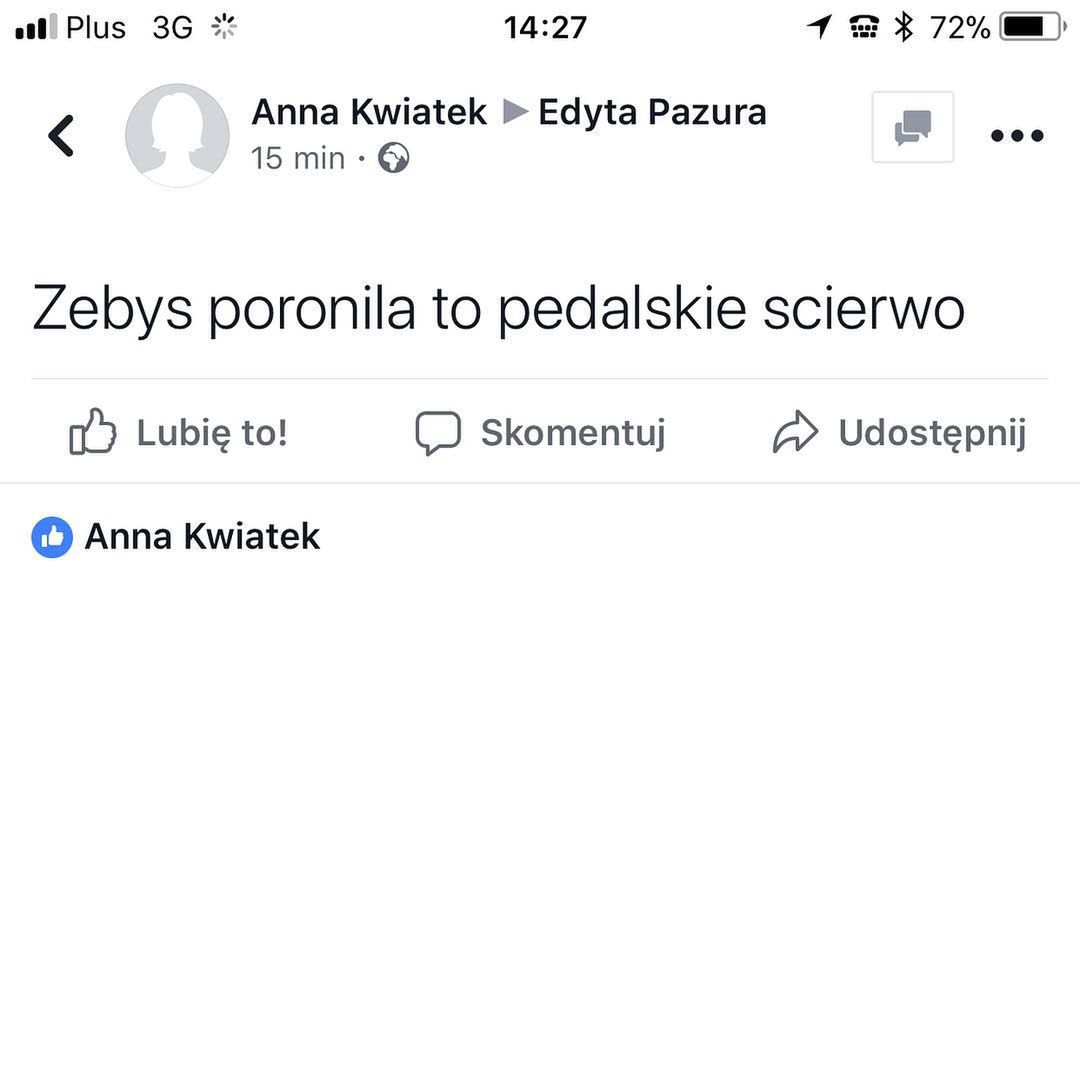Tap Skomentuj to comment
The image size is (1080, 1080).
(541, 433)
